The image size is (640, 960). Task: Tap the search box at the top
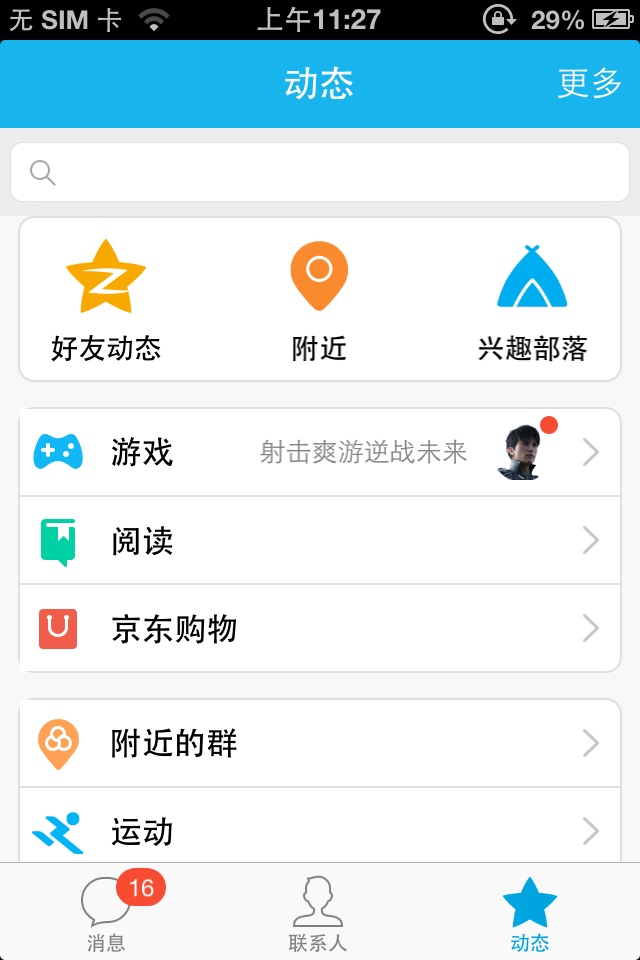pyautogui.click(x=320, y=173)
